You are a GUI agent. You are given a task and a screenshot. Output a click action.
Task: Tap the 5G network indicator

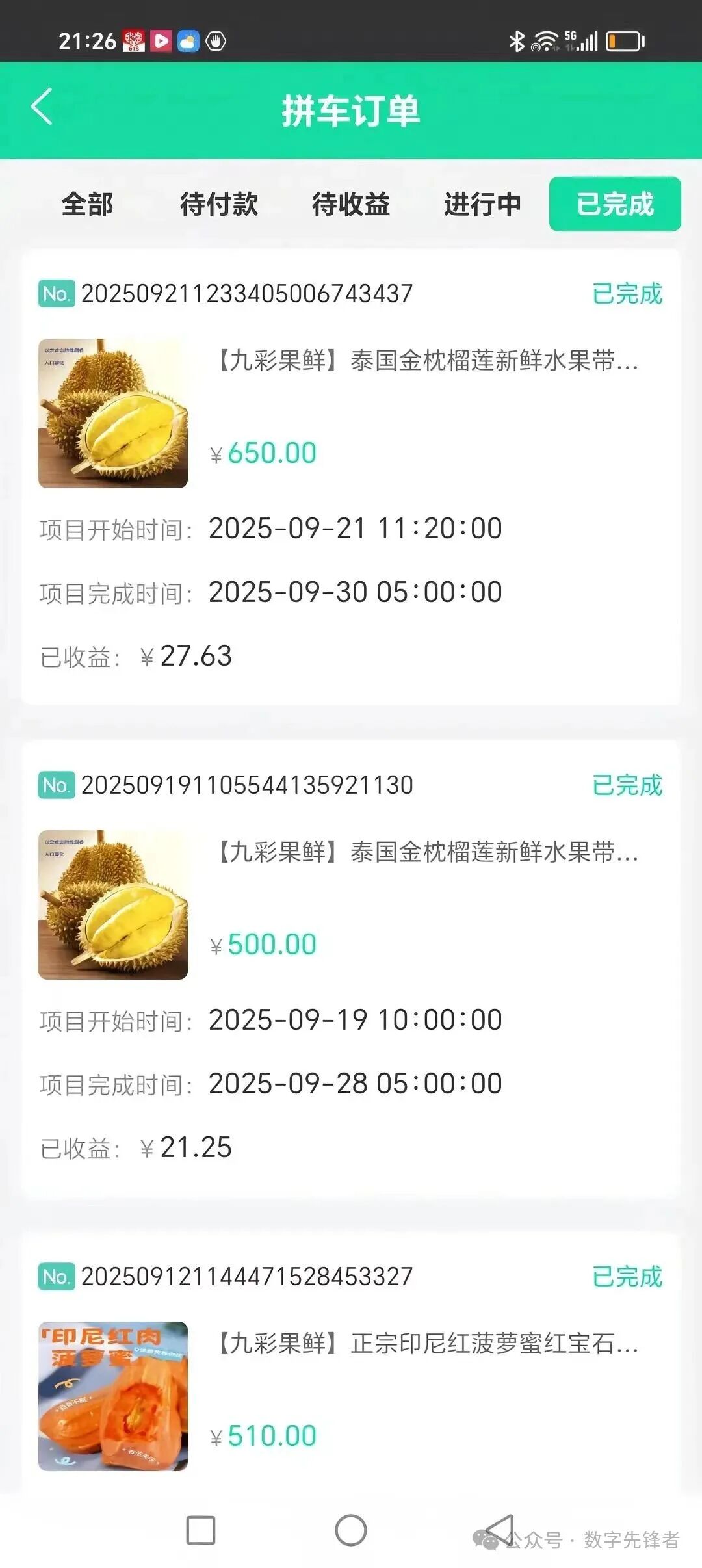[571, 36]
